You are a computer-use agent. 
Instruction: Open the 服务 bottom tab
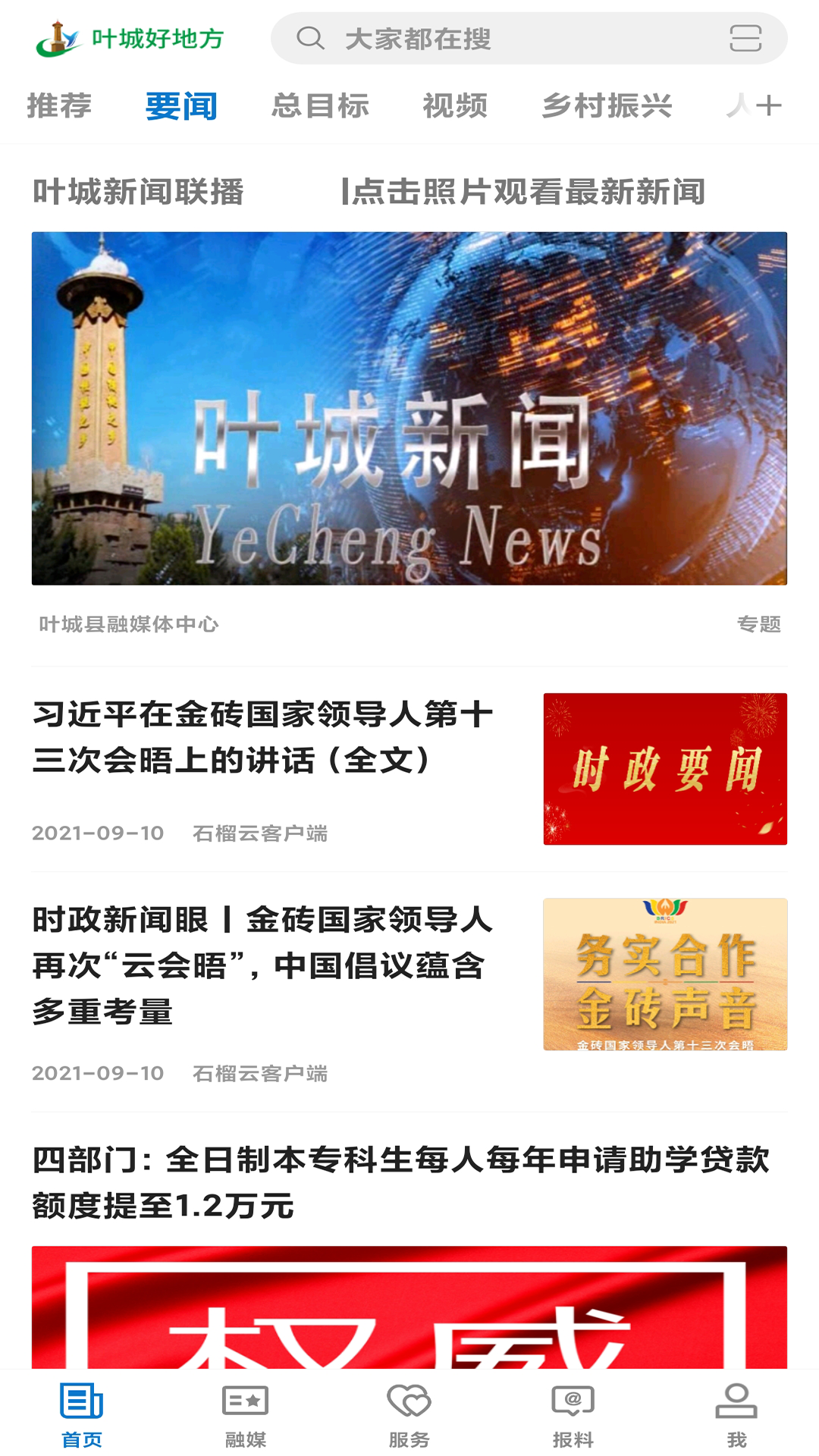[409, 1415]
